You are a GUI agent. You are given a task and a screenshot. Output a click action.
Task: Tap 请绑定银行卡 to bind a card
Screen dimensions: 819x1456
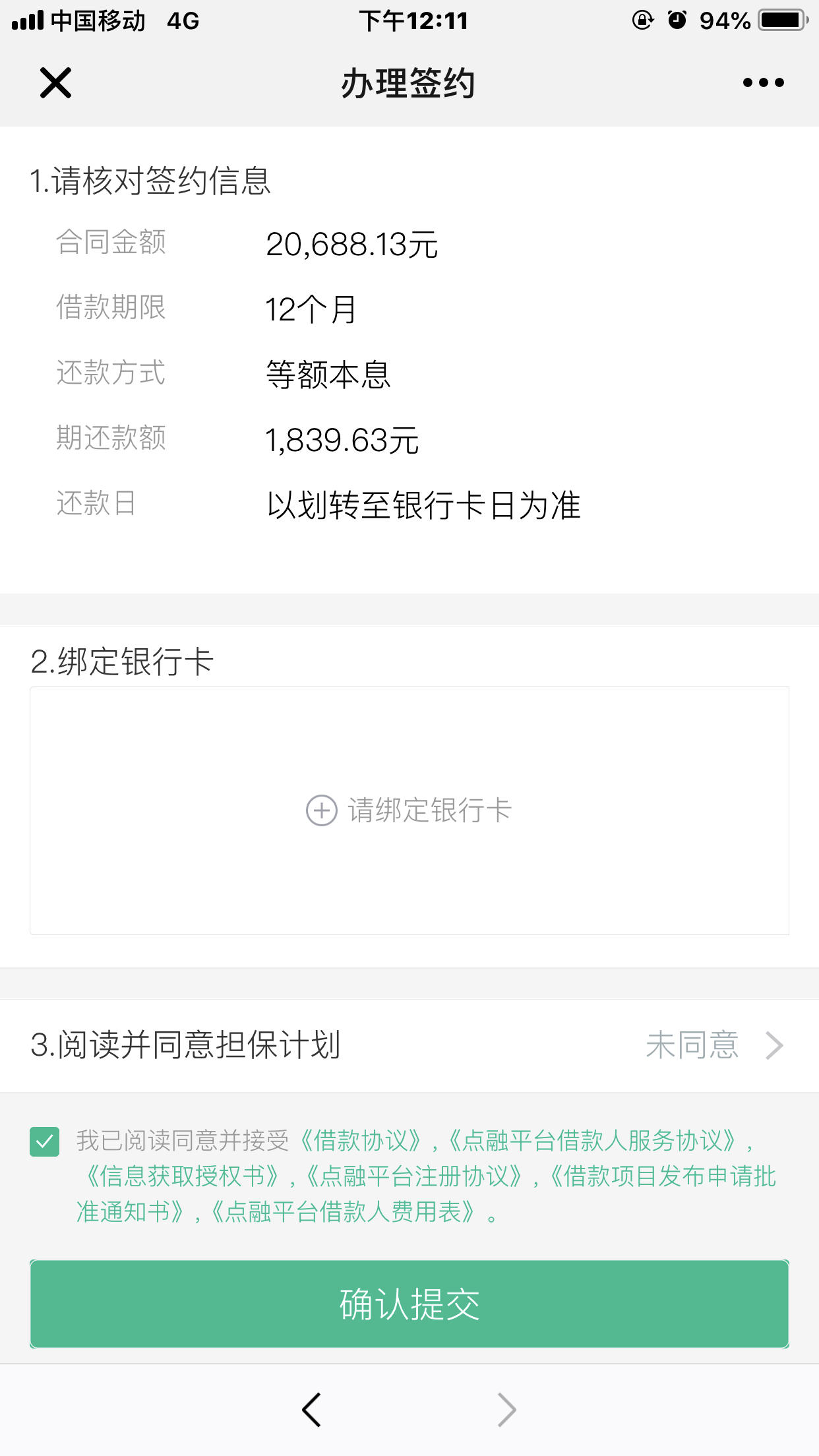(x=409, y=810)
